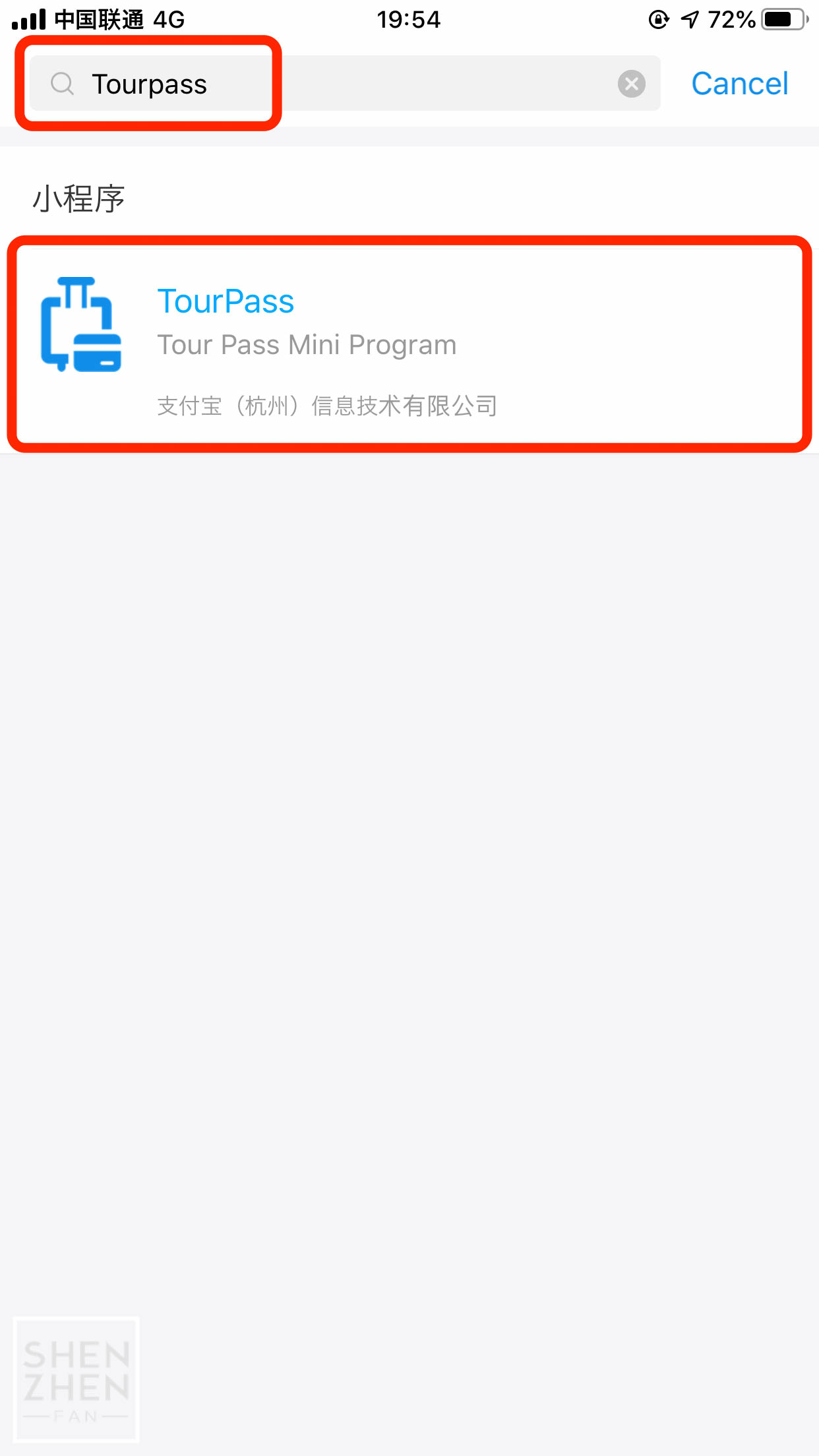Image resolution: width=819 pixels, height=1456 pixels.
Task: Tap the Tourpass search field
Action: pyautogui.click(x=344, y=84)
